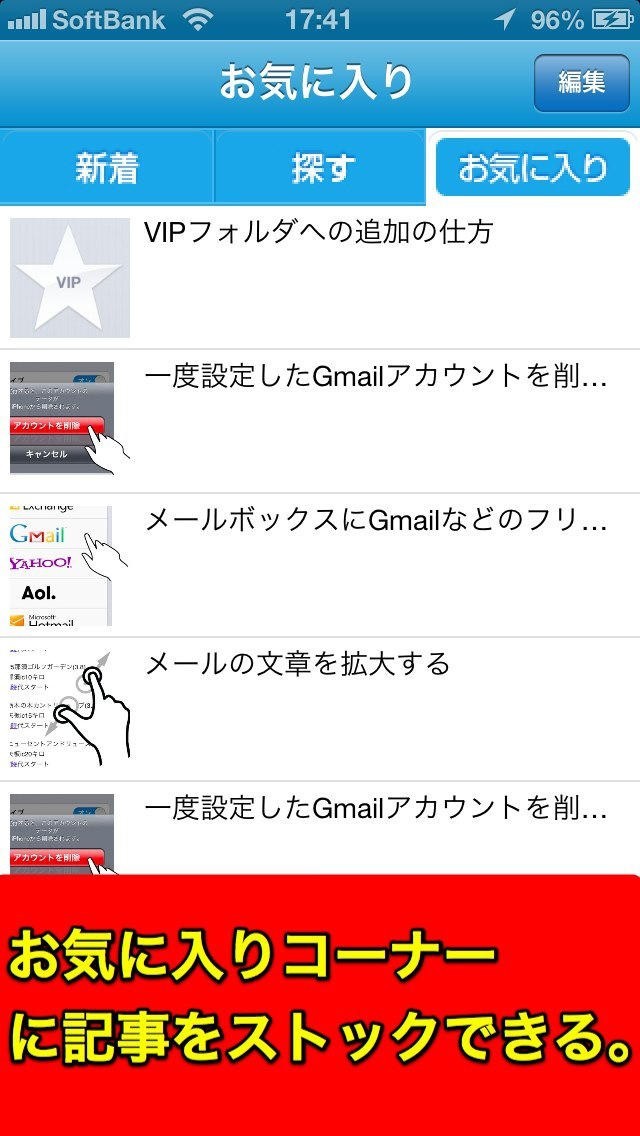The image size is (640, 1136).
Task: Open the メールボックスにGmailなどのフリ… article
Action: 320,565
